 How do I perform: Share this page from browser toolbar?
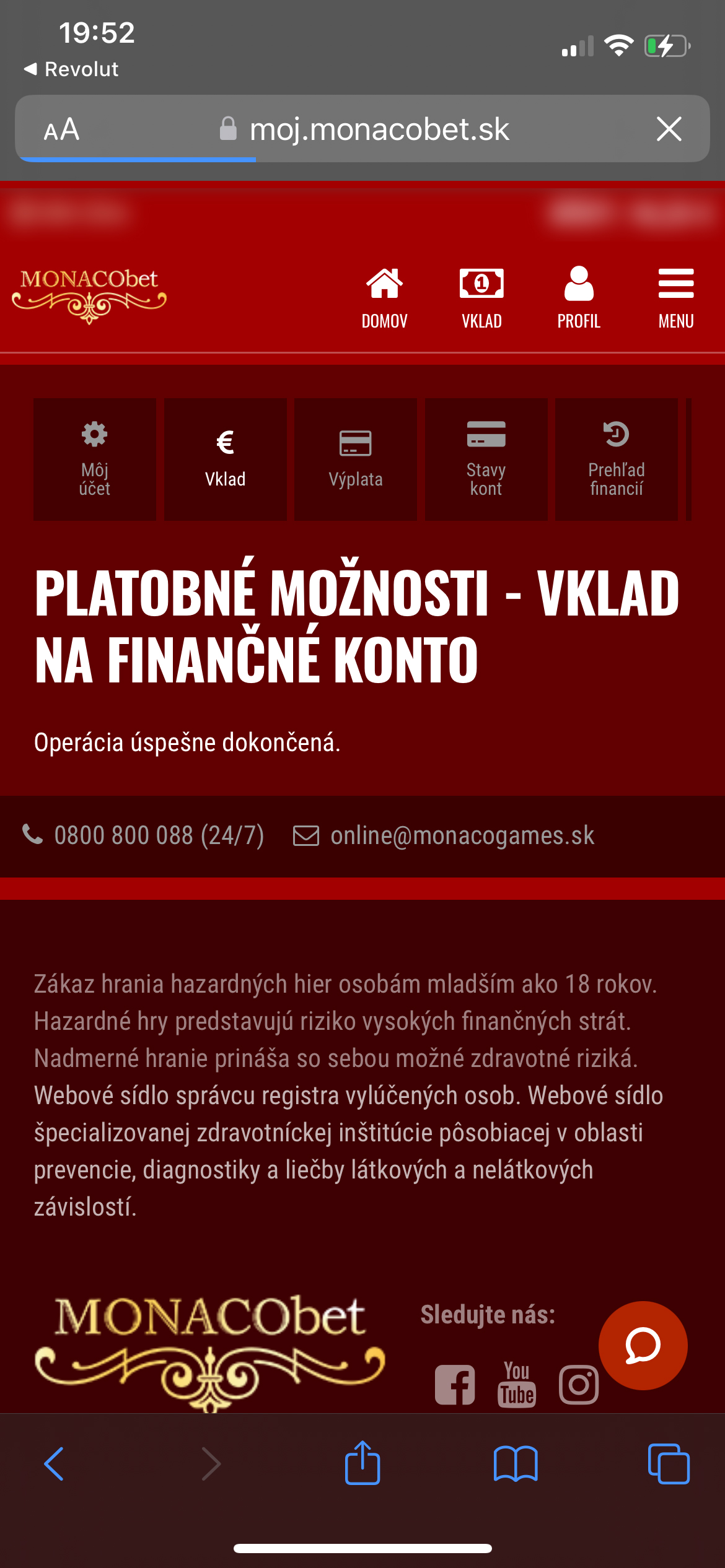tap(362, 1463)
